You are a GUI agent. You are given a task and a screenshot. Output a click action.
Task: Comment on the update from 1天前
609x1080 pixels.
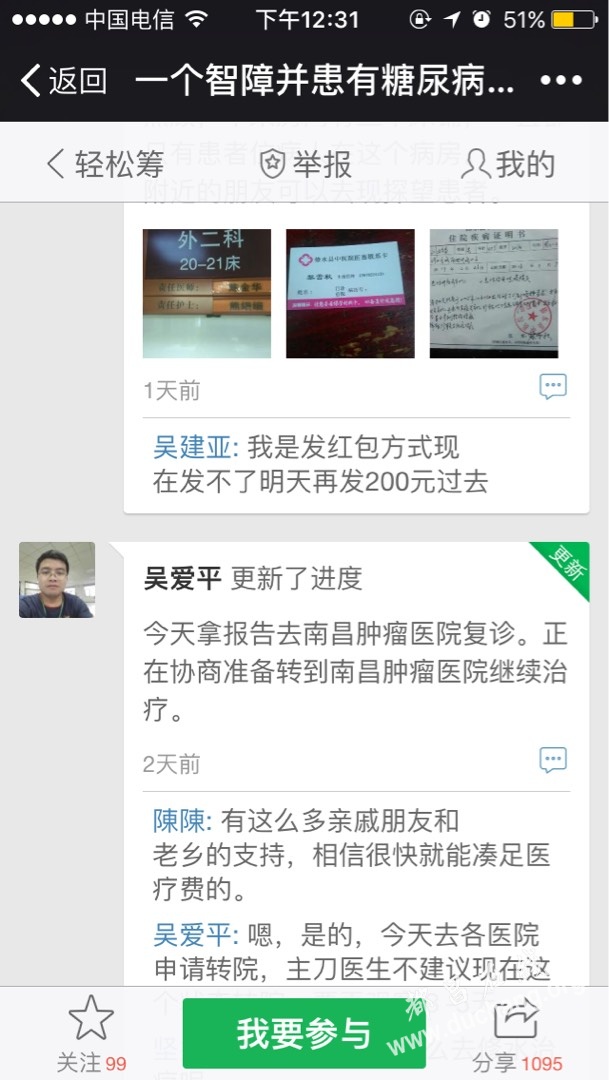tap(553, 387)
